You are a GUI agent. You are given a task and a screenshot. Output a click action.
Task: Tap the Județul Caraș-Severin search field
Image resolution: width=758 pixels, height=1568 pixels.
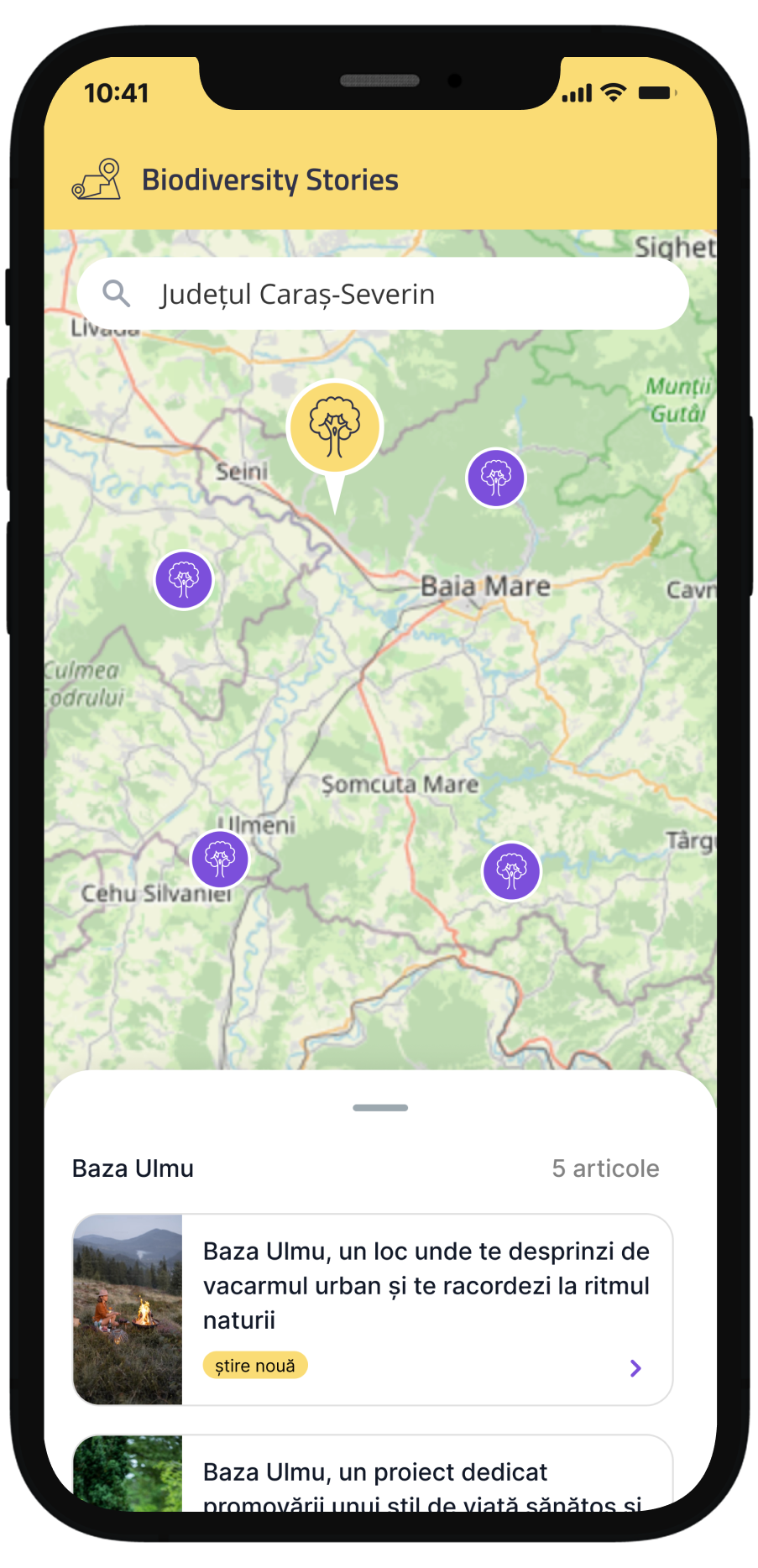382,294
